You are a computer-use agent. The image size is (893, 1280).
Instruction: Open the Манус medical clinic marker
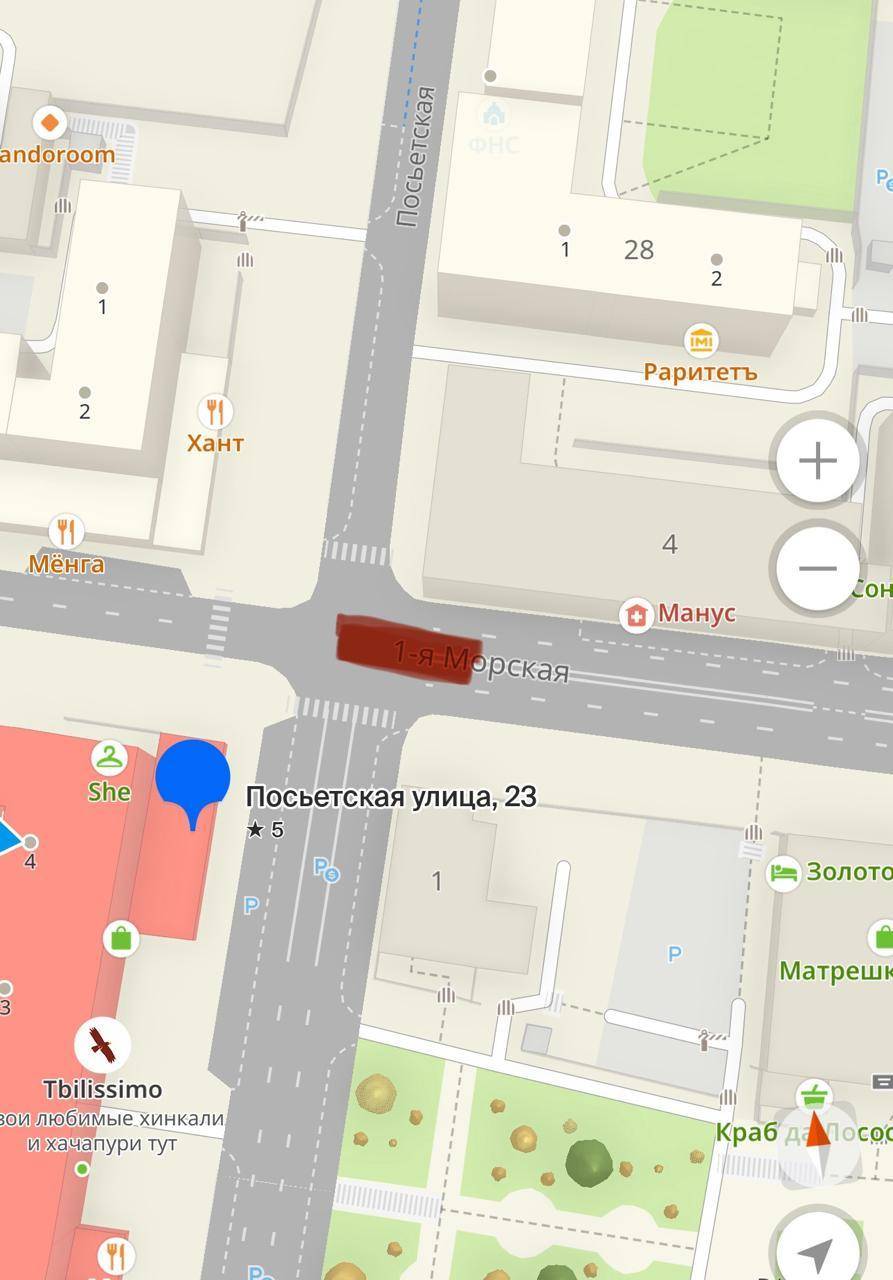636,614
